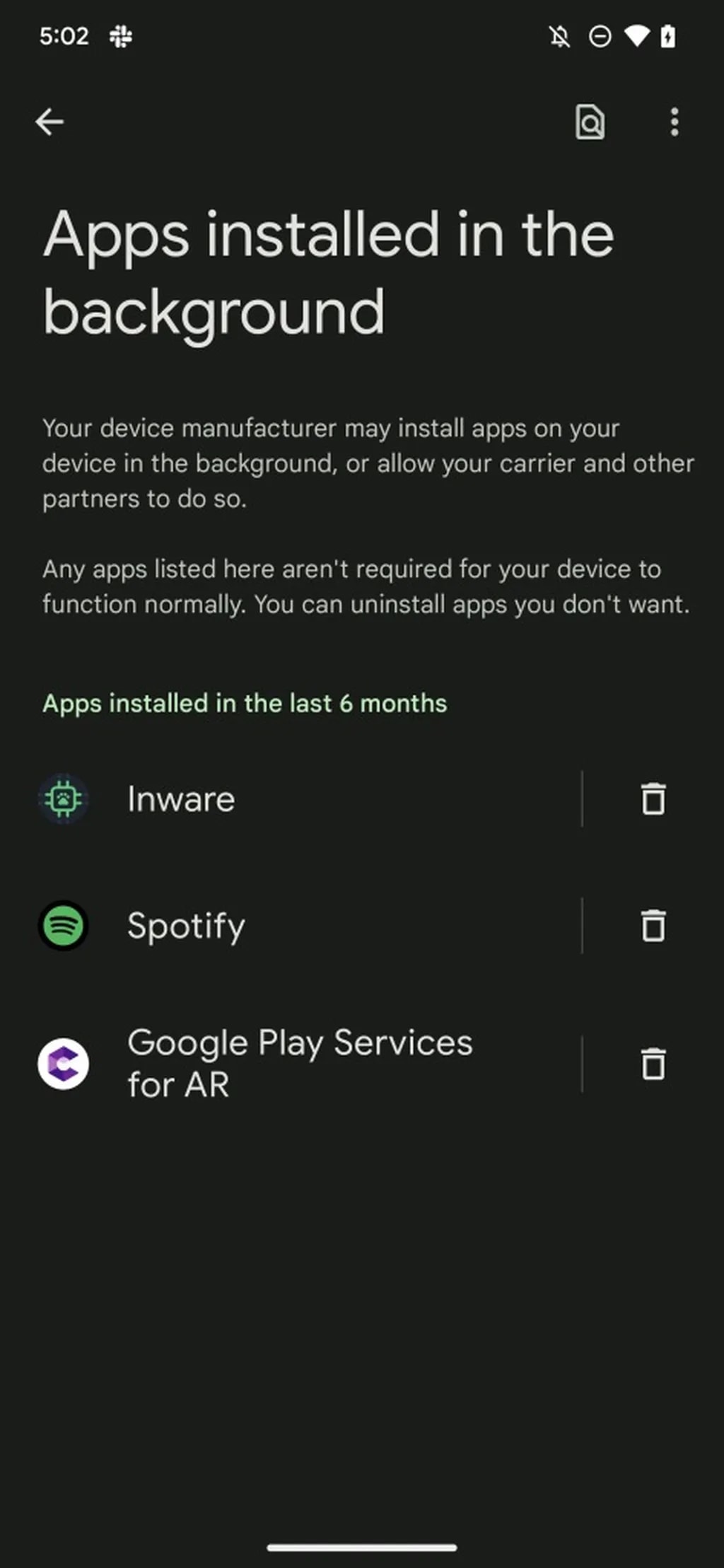Go back to the previous screen

pos(49,122)
